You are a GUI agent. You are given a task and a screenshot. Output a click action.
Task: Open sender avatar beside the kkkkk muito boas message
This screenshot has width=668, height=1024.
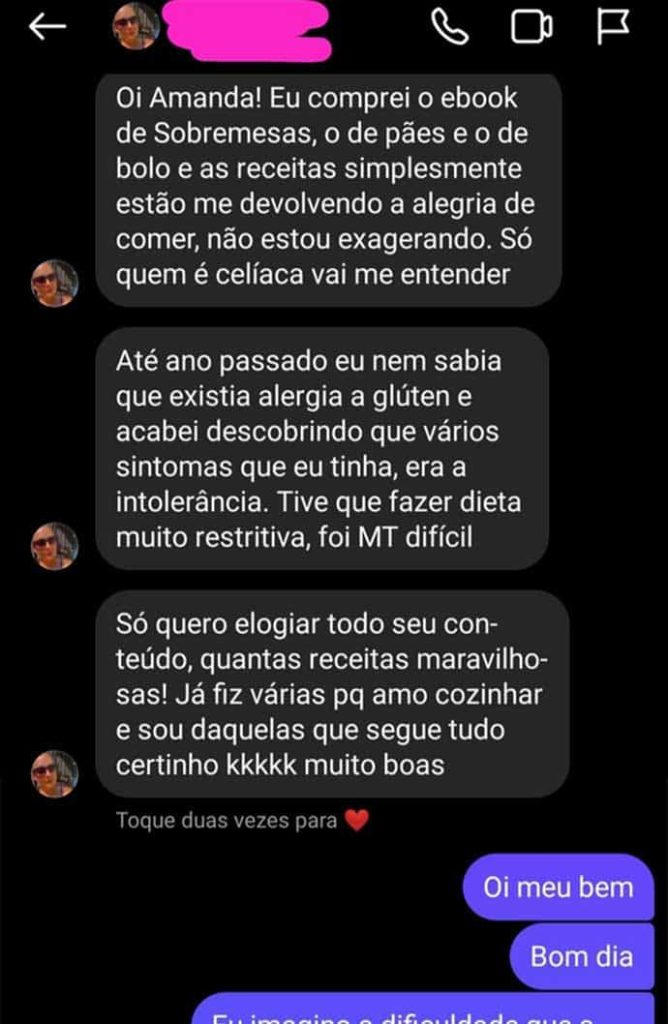55,774
